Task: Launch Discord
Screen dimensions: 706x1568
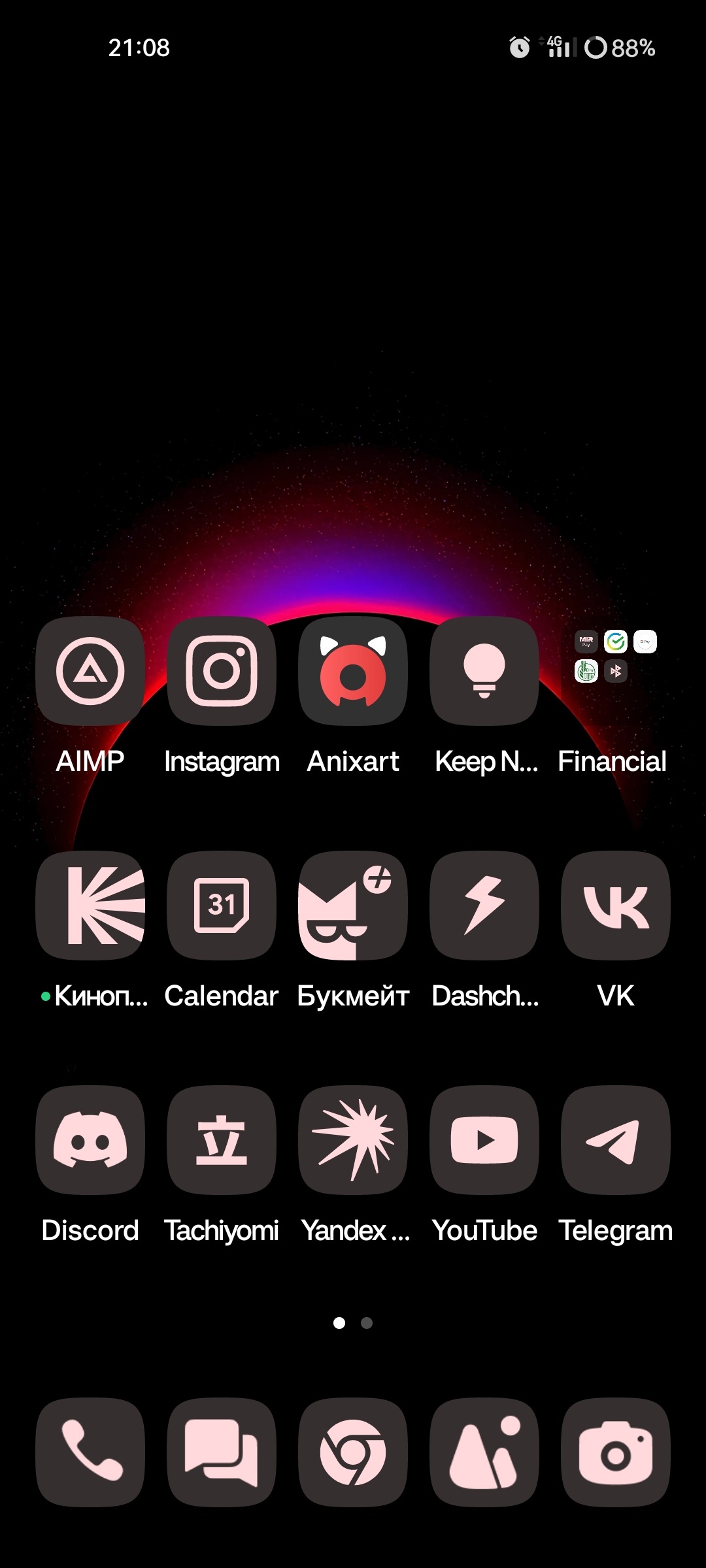Action: [x=90, y=1140]
